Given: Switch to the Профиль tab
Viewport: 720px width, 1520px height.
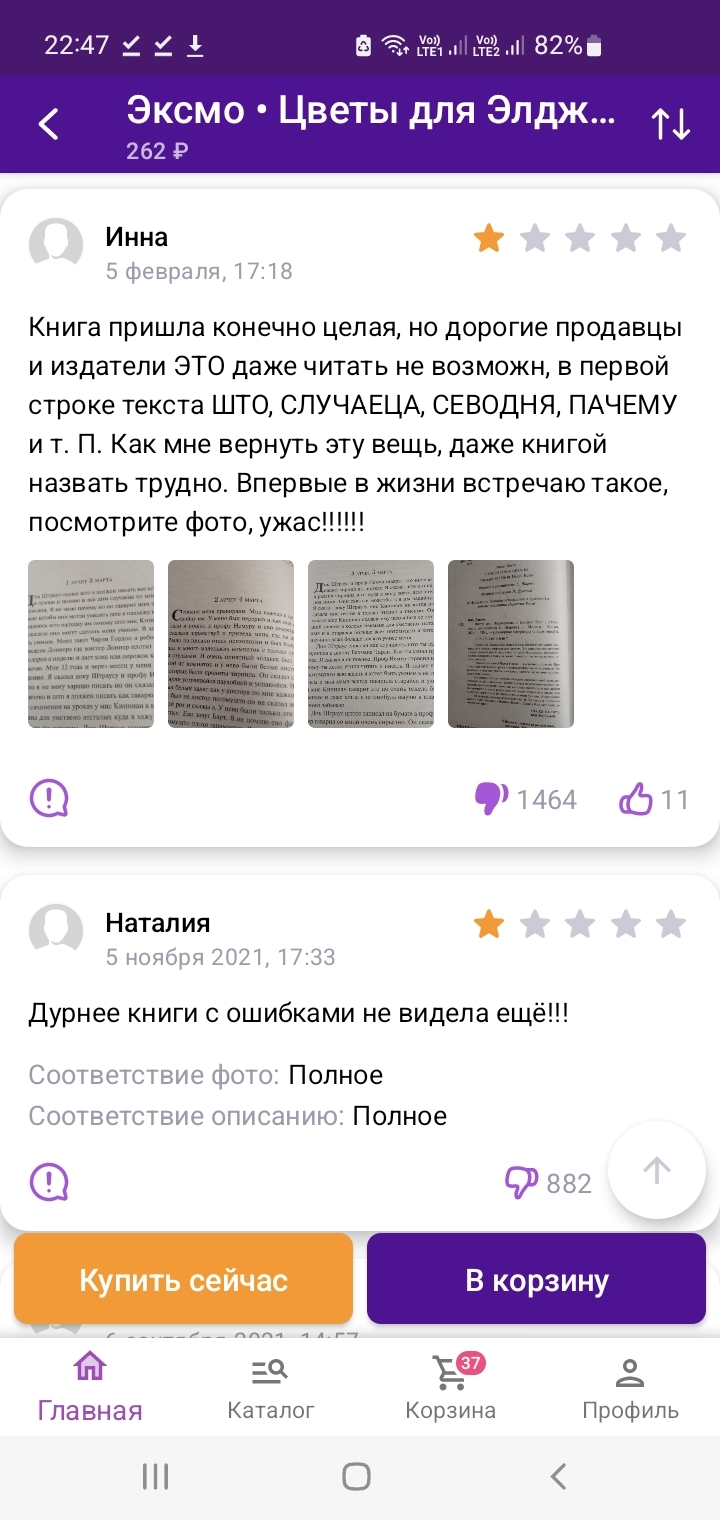Looking at the screenshot, I should point(630,1388).
